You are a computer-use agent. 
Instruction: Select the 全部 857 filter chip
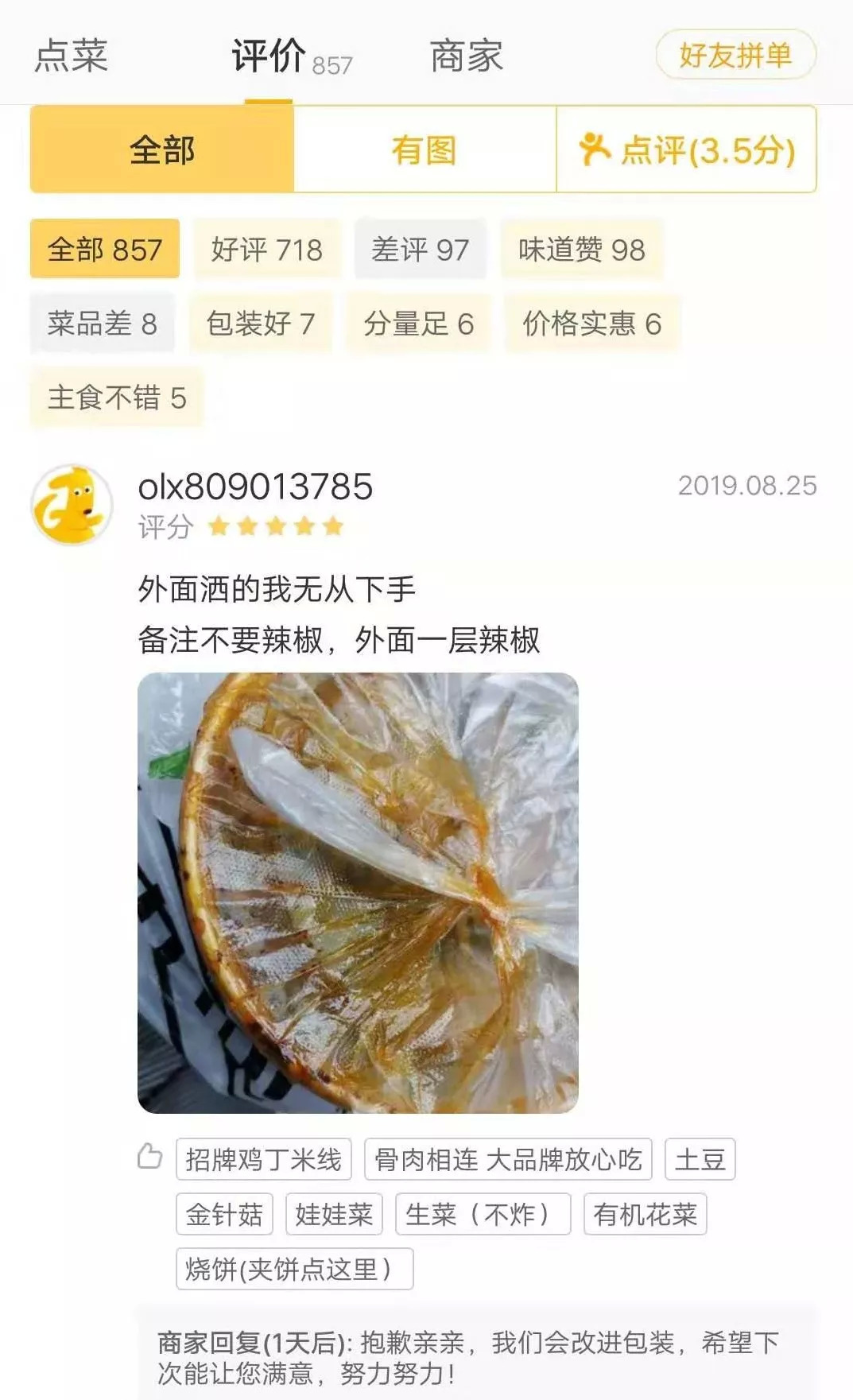coord(105,249)
